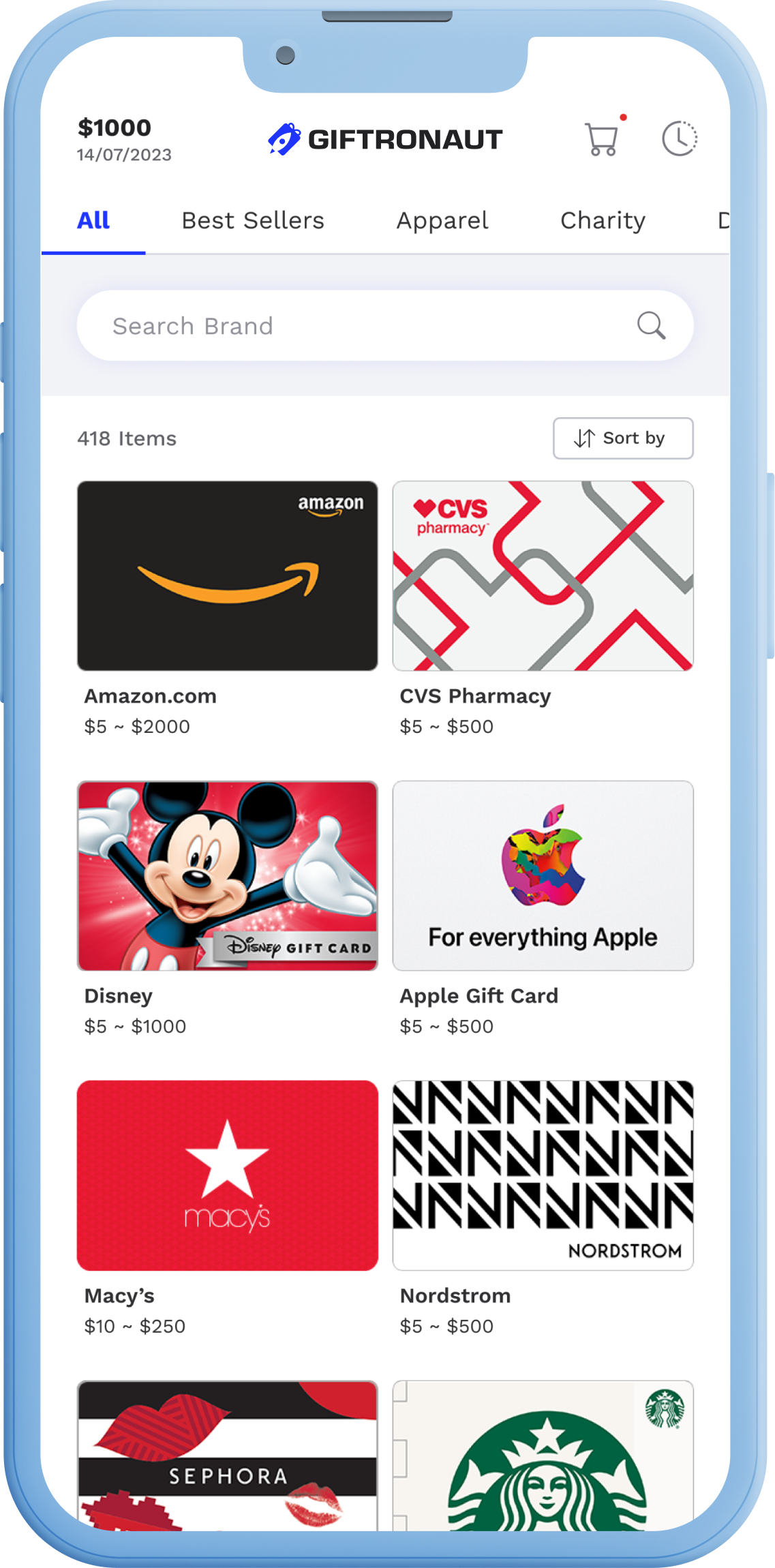Choose the Macy's gift card

(x=227, y=1175)
